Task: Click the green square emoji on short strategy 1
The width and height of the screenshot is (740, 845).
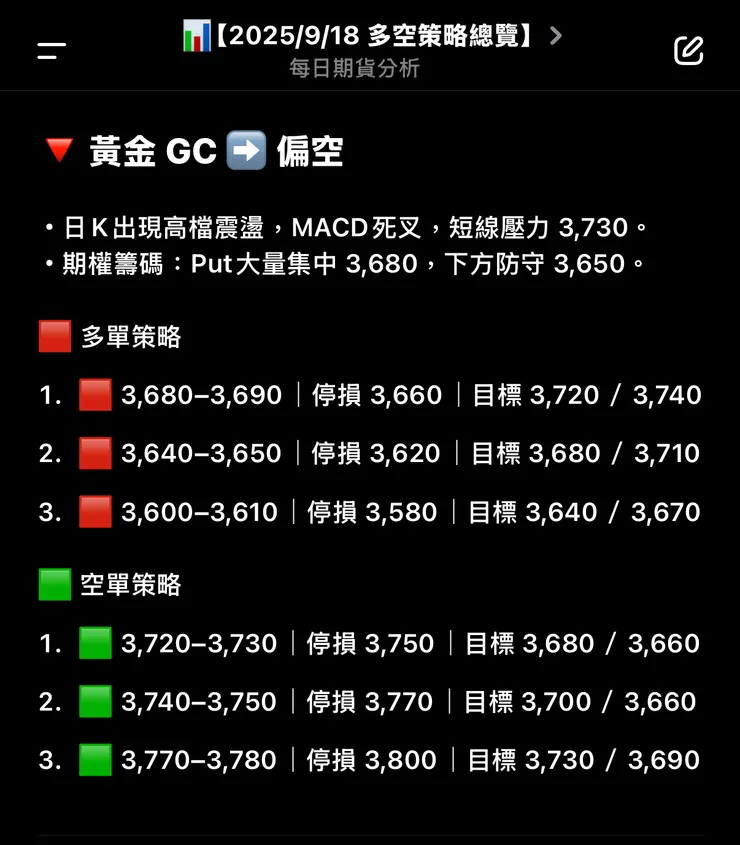Action: pyautogui.click(x=95, y=642)
